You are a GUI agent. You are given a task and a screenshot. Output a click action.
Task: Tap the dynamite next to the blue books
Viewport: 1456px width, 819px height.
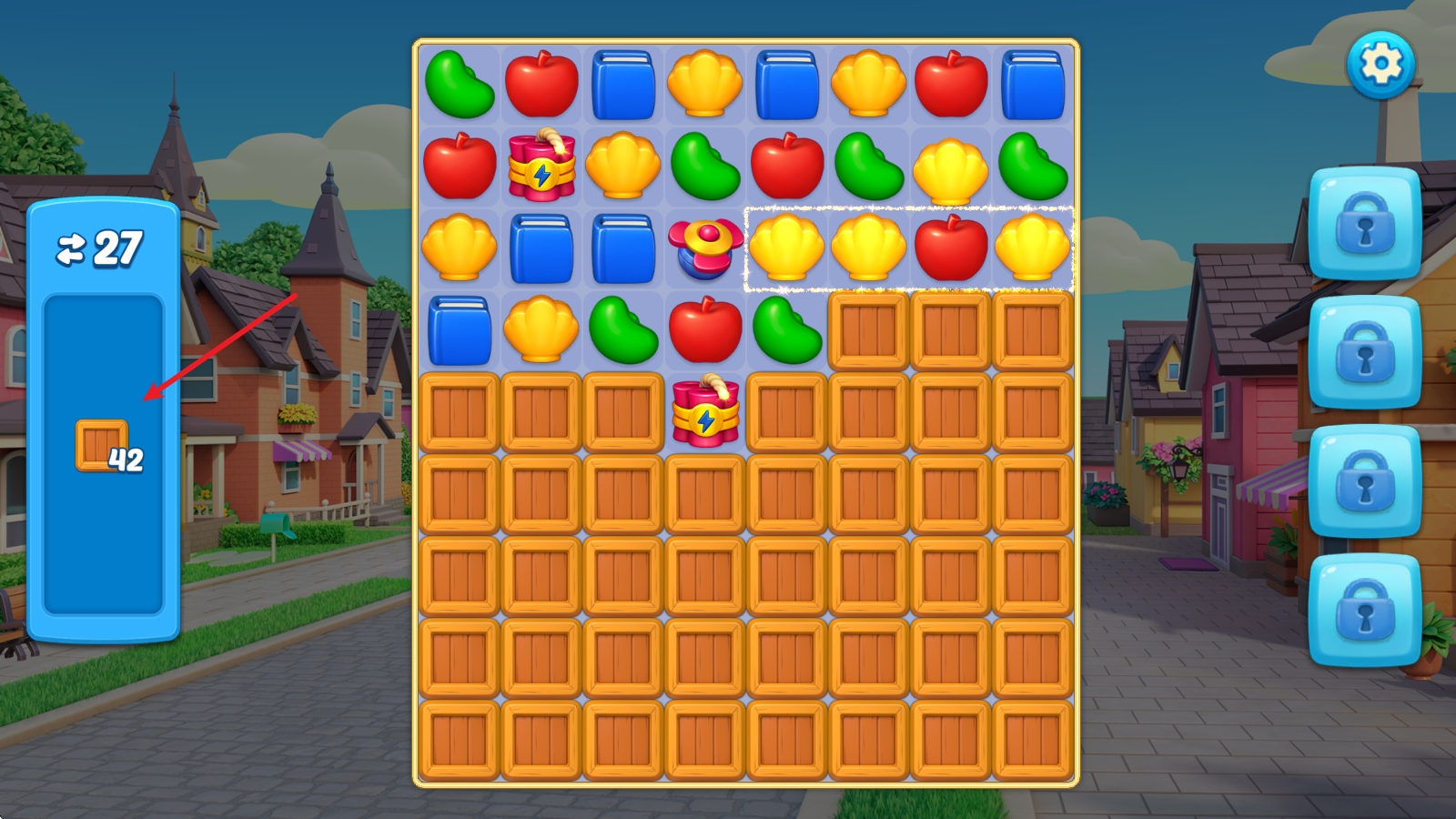point(541,167)
